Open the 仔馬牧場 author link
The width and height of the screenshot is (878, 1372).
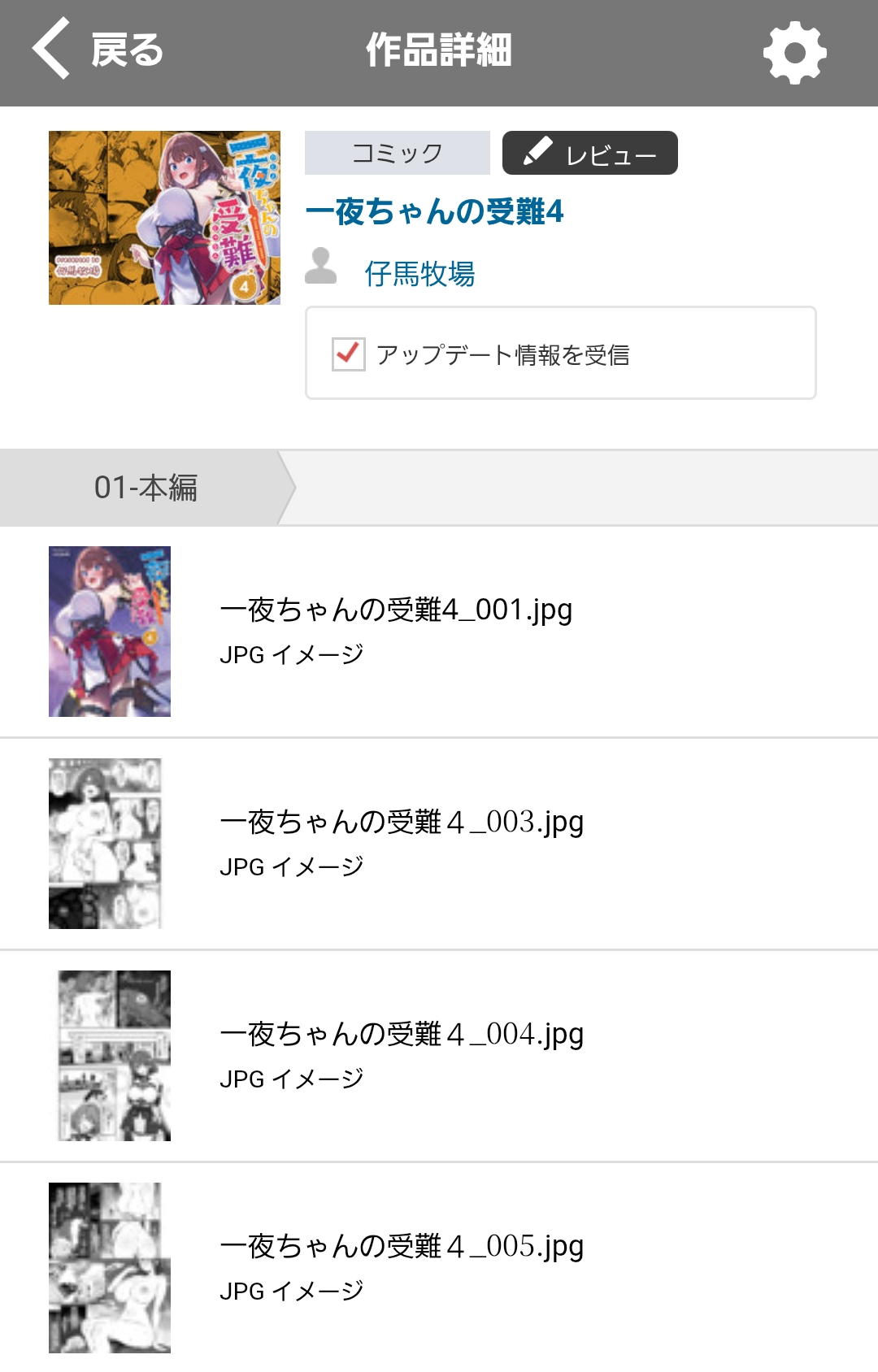coord(419,274)
